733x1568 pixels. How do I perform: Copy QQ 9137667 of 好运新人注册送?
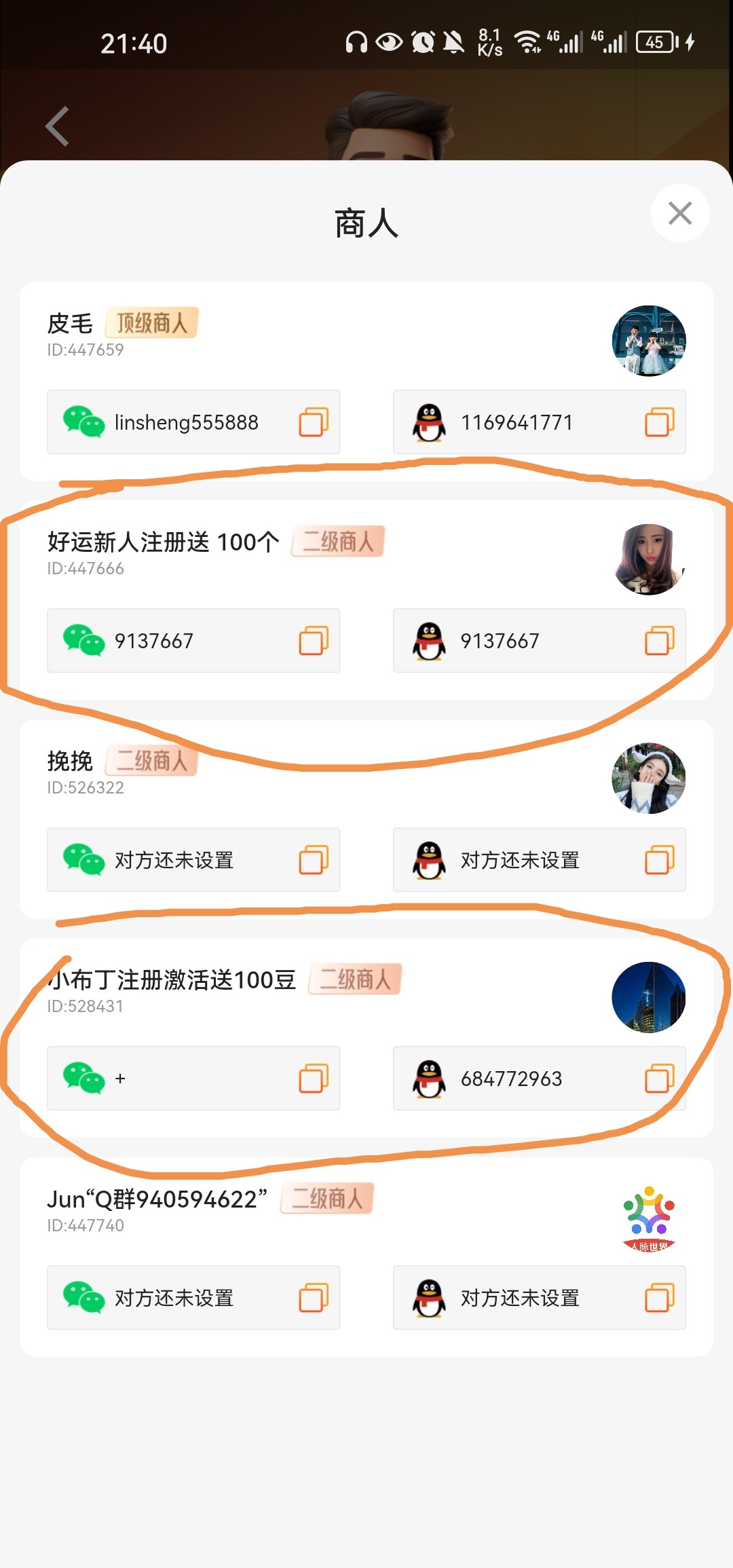(x=659, y=641)
